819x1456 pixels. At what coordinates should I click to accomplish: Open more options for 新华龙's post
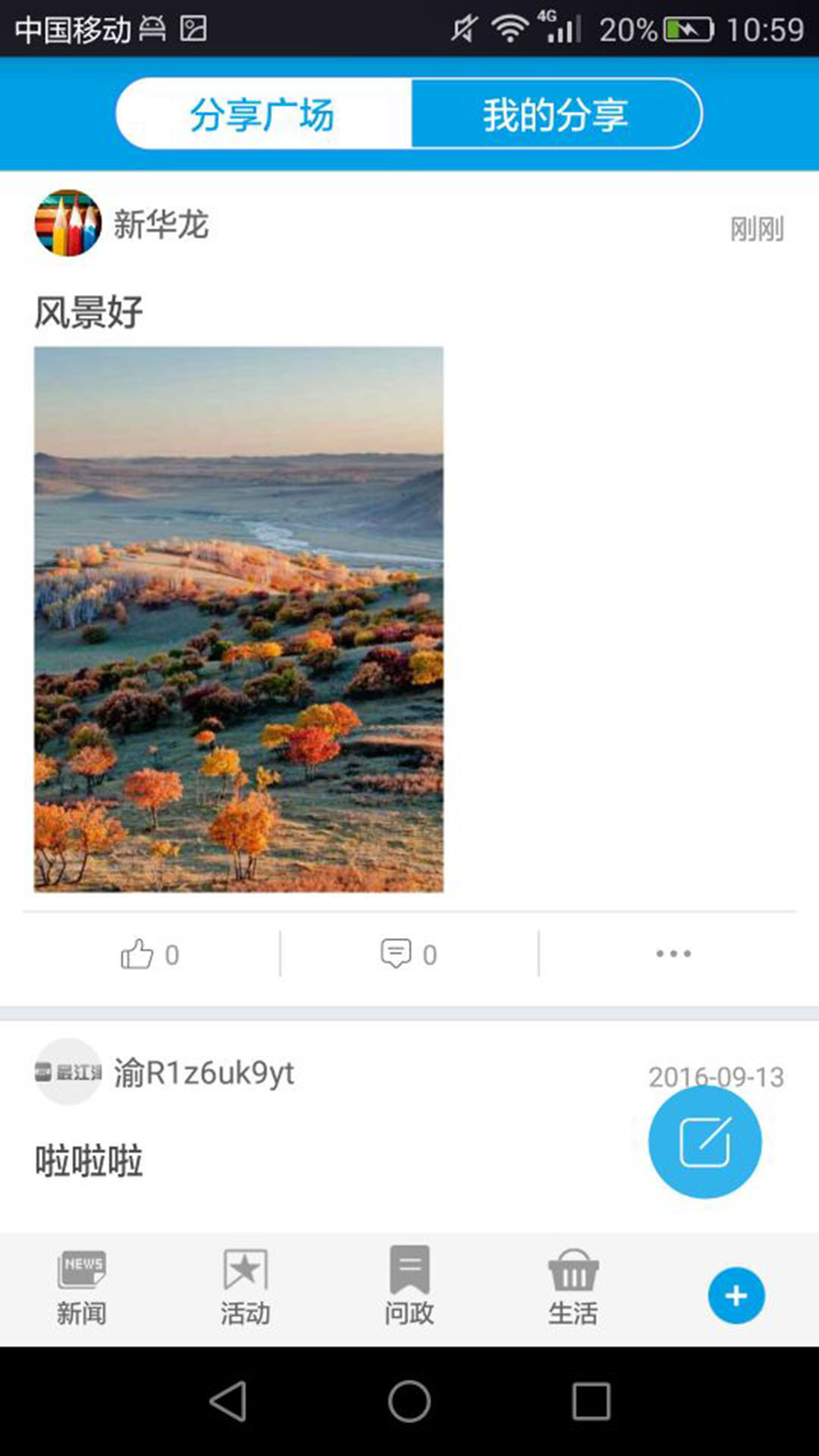pyautogui.click(x=673, y=954)
